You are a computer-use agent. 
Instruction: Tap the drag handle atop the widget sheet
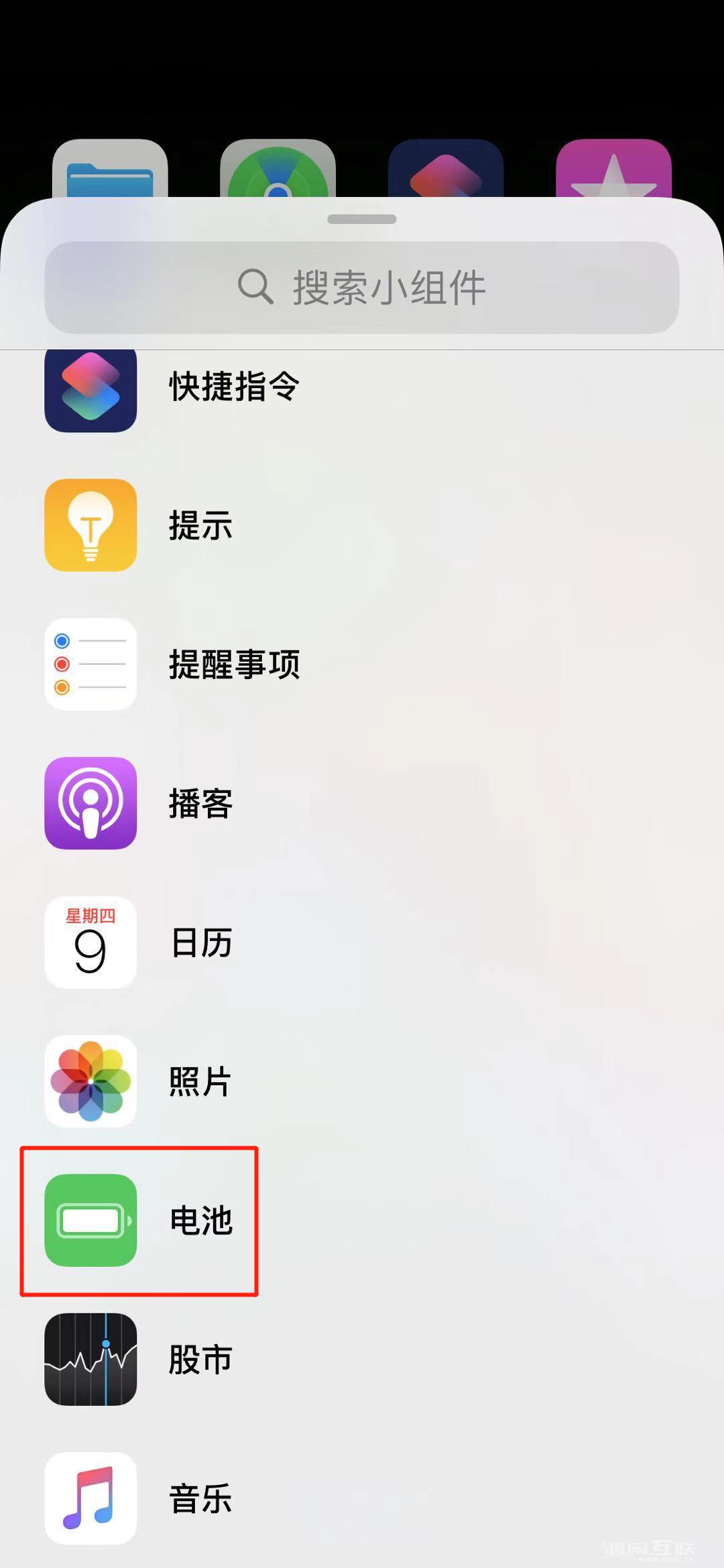pos(362,219)
